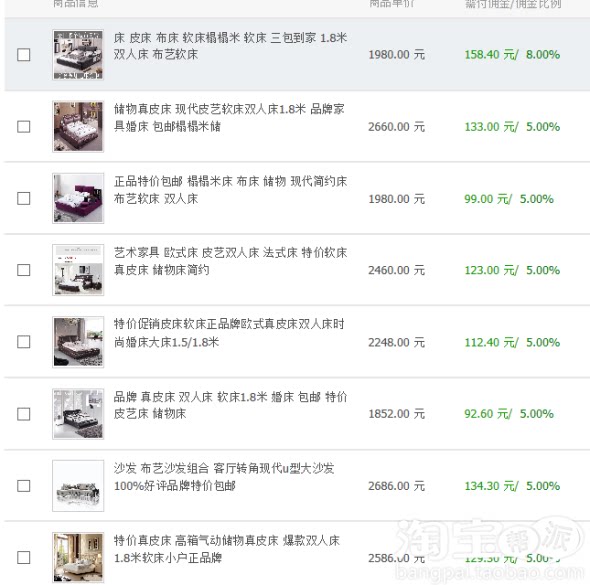Open 特价真皮床 高箱气动储物真皮床 title
590x585 pixels.
click(227, 549)
